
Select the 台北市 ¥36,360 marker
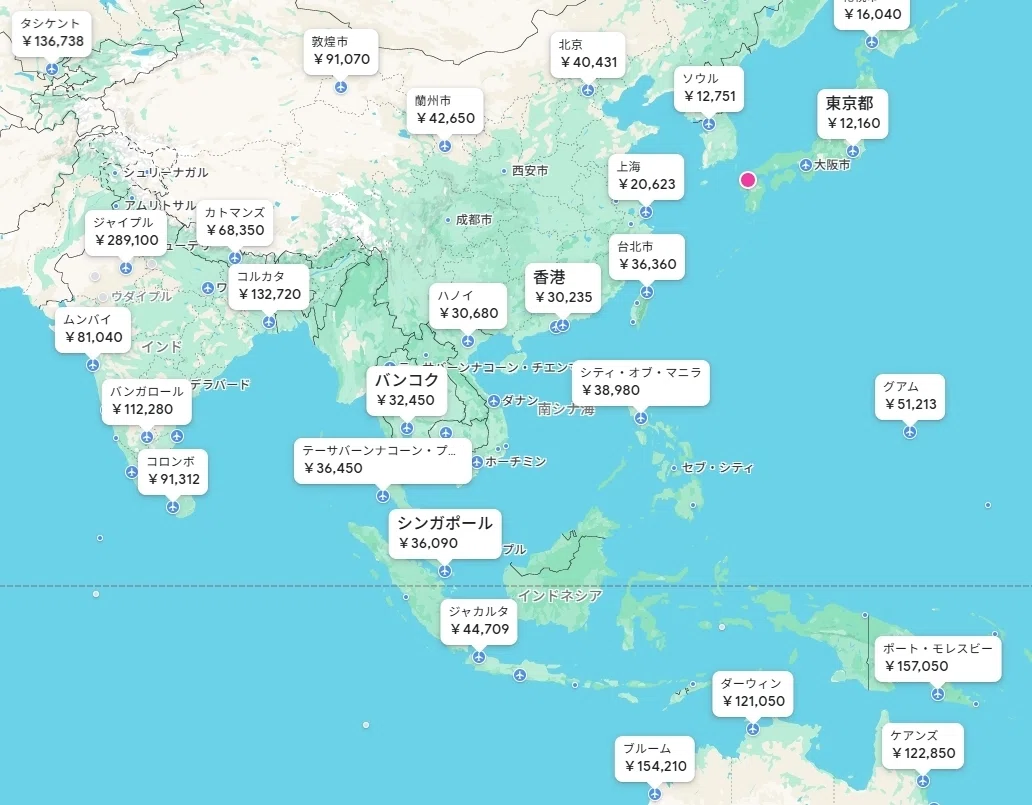tap(647, 257)
